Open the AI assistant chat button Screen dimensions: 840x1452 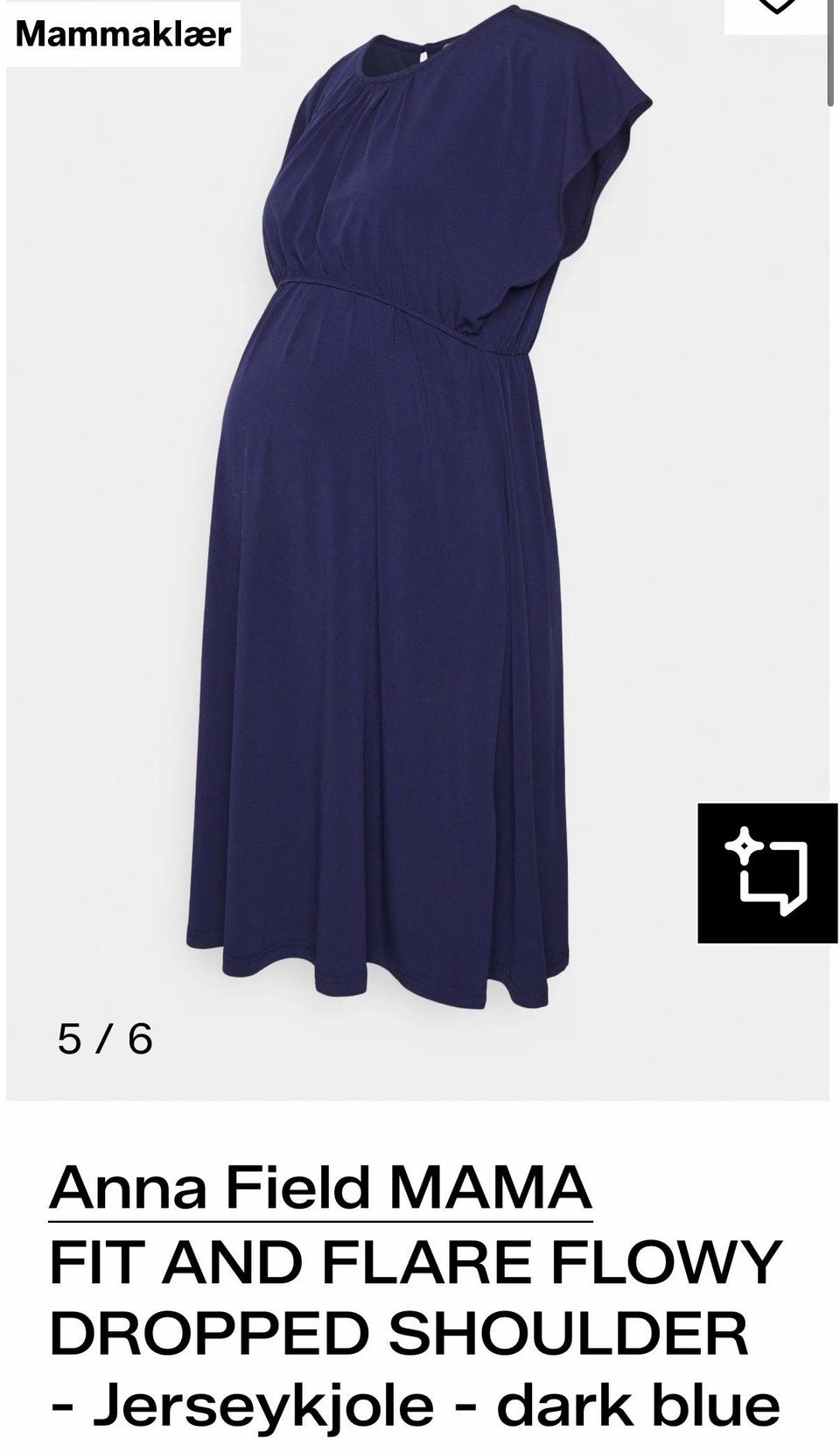[766, 873]
